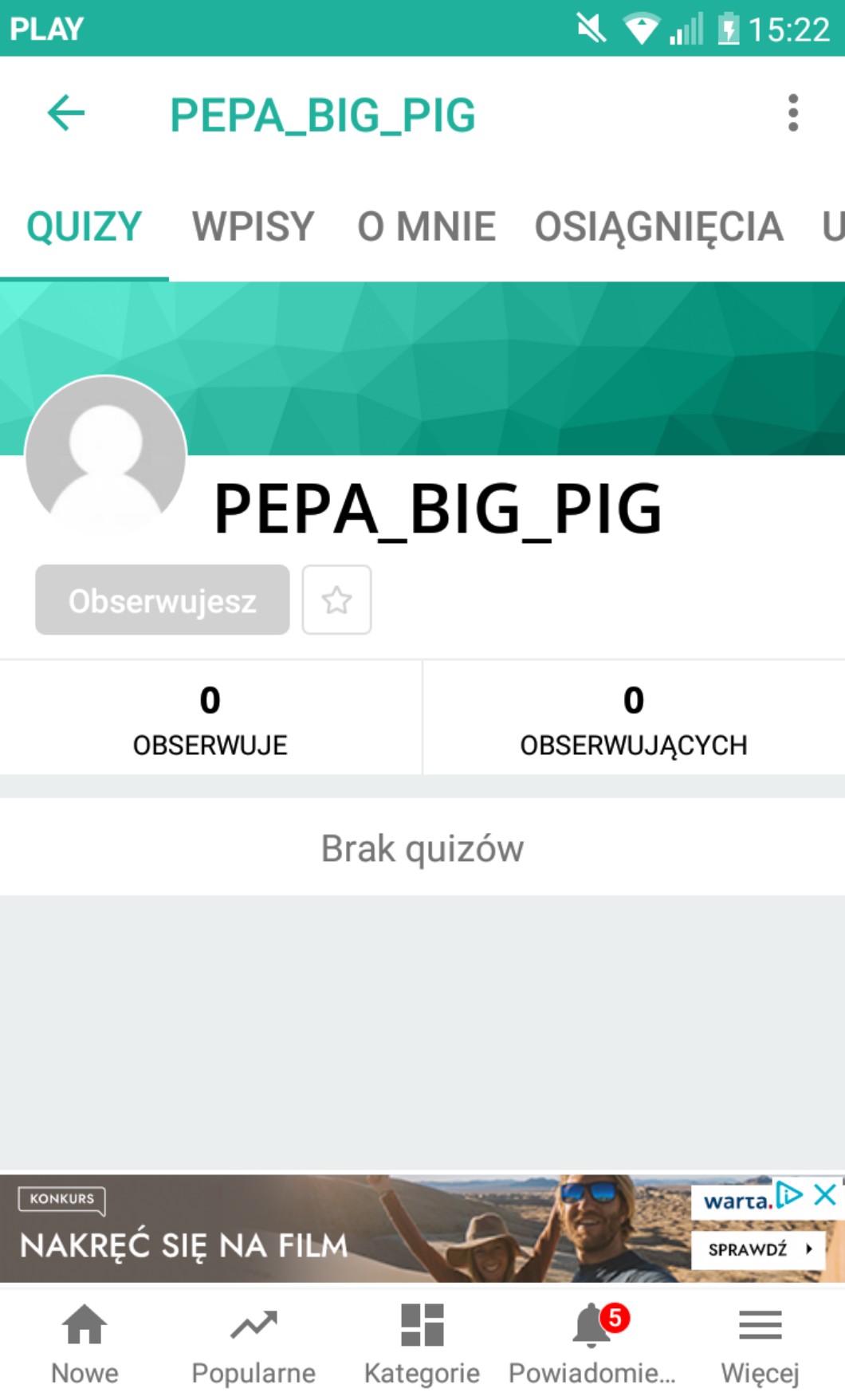Mark user as favorite with star
The image size is (845, 1400).
click(336, 600)
